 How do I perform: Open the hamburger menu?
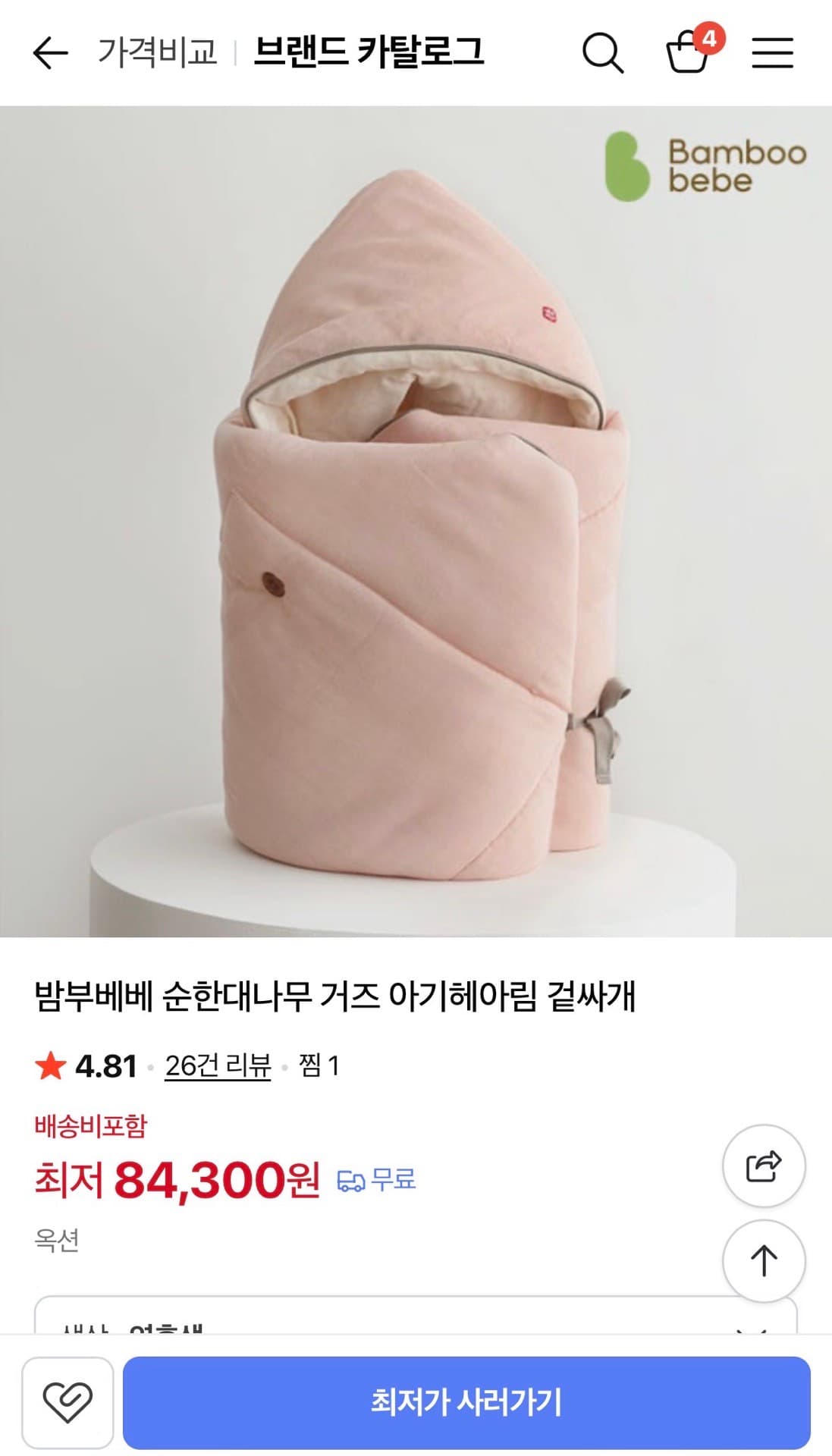pos(772,53)
